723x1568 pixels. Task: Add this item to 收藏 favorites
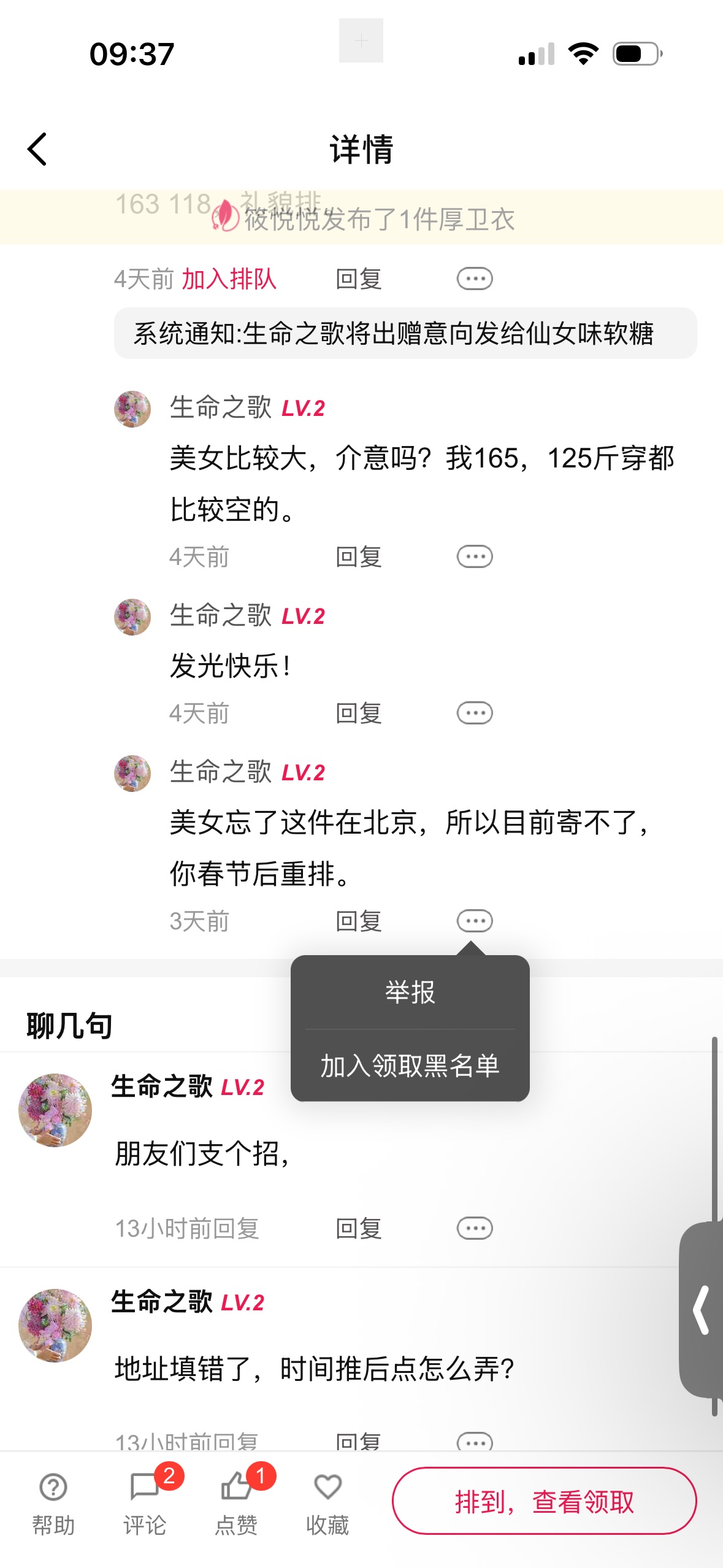tap(327, 1502)
